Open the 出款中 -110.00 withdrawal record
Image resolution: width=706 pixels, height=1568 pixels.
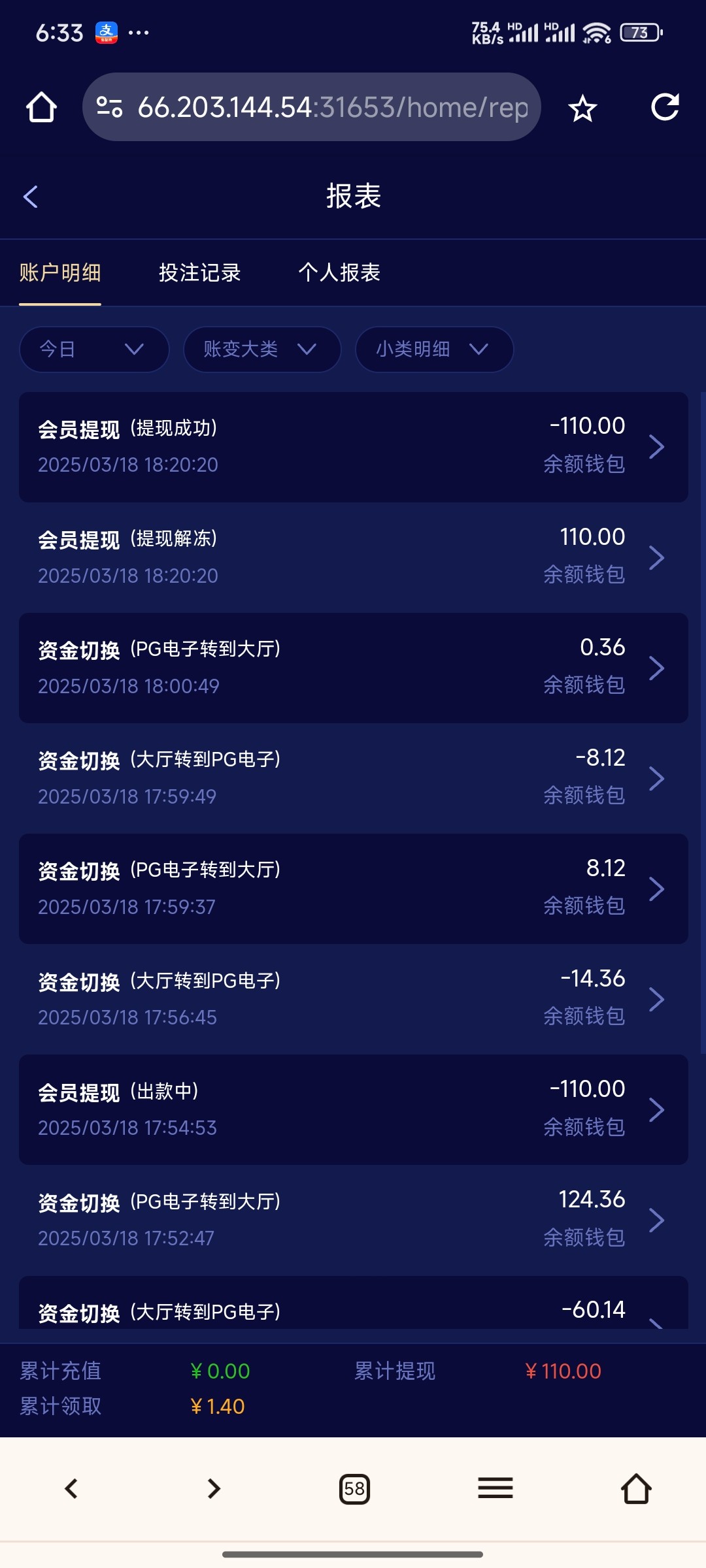coord(353,1109)
